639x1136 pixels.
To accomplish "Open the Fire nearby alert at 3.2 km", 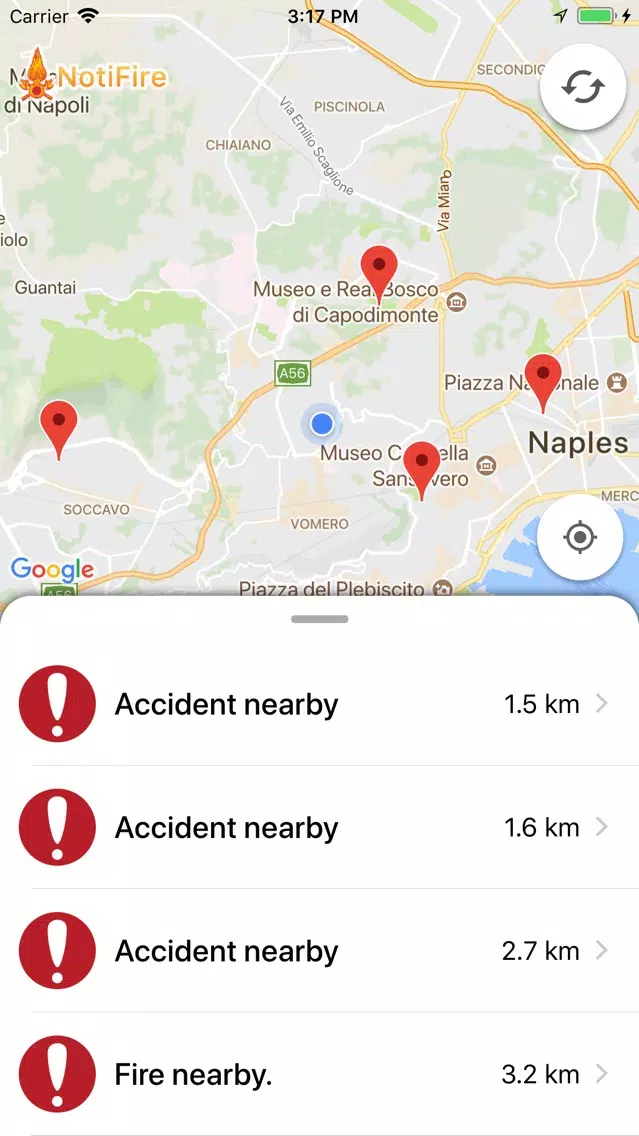I will coord(320,1075).
